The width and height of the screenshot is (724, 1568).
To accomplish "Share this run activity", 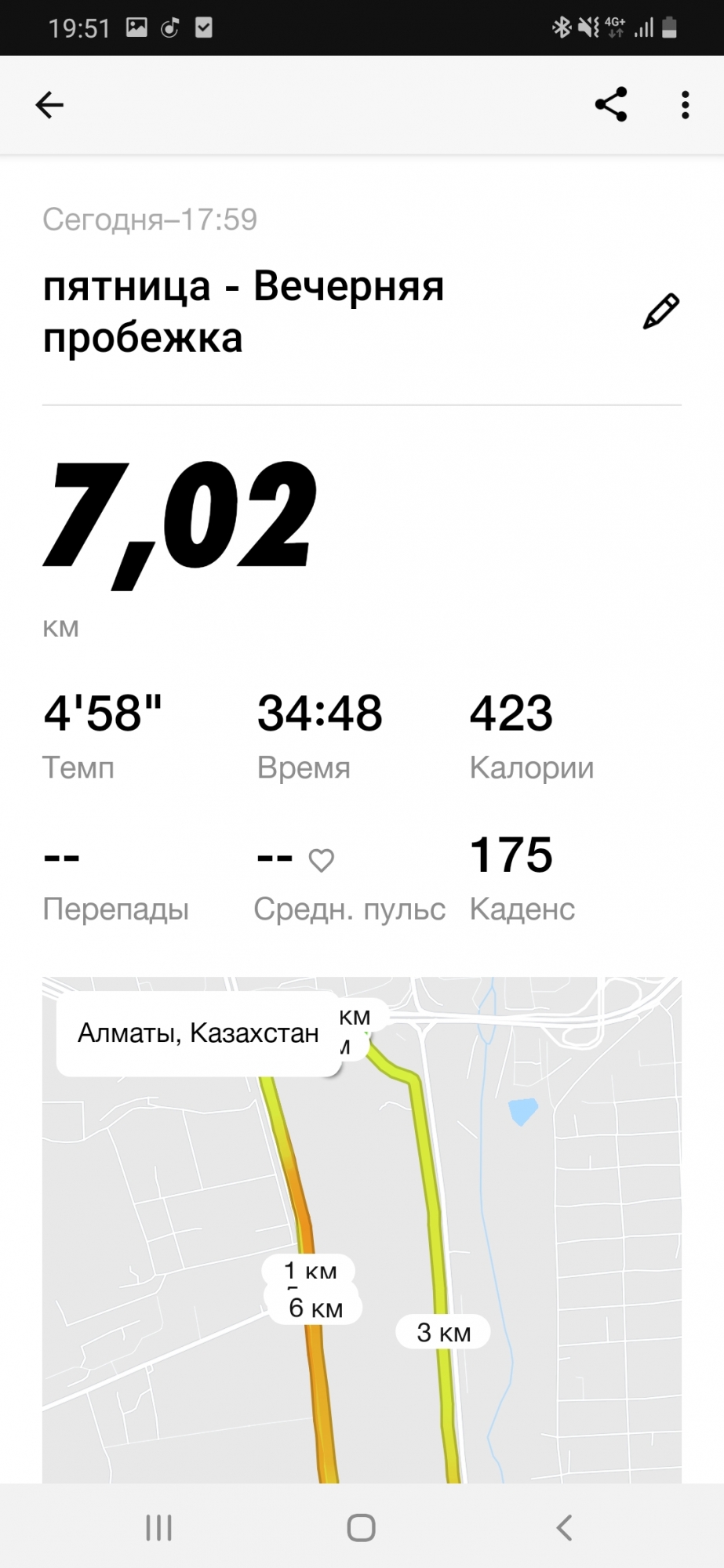I will coord(611,105).
